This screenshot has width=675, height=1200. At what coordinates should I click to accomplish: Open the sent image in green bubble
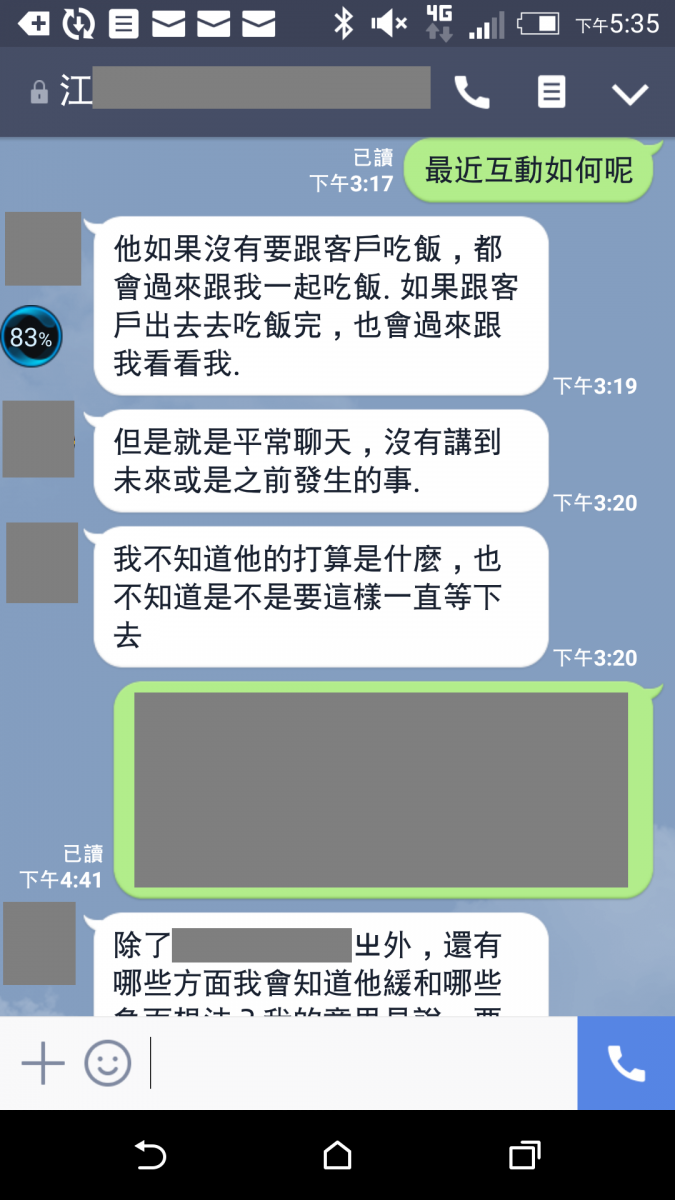[x=381, y=790]
